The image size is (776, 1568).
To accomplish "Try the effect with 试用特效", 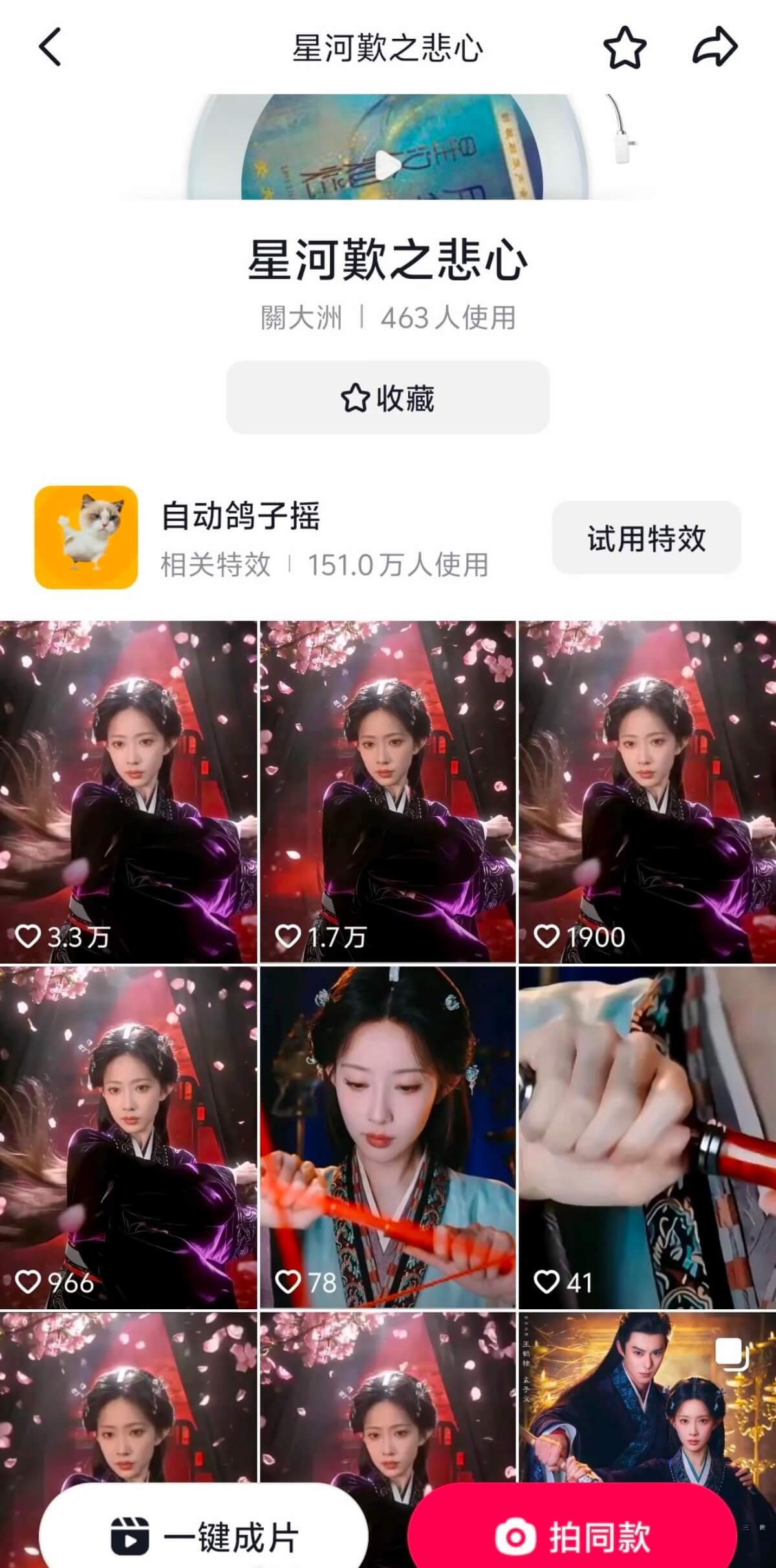I will tap(646, 538).
